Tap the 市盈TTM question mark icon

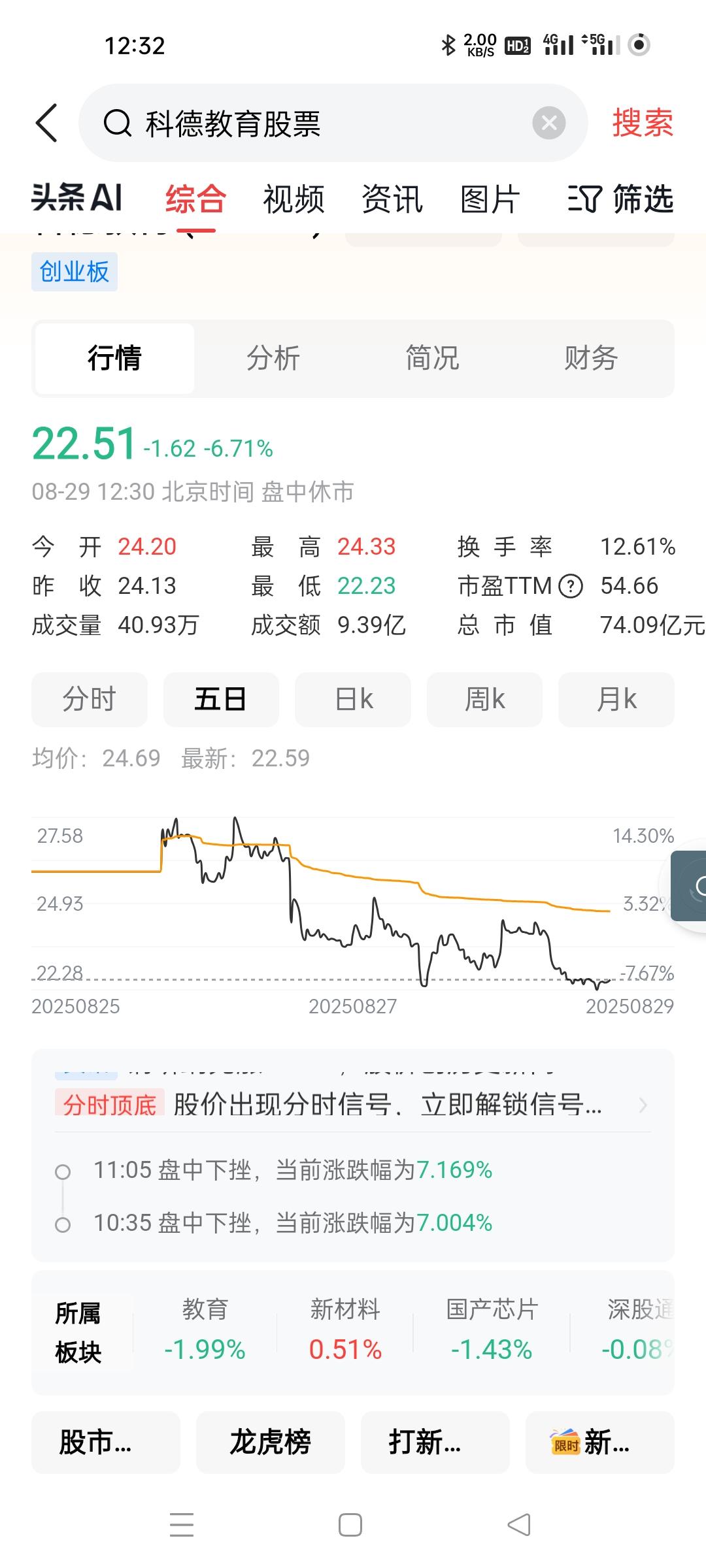571,586
